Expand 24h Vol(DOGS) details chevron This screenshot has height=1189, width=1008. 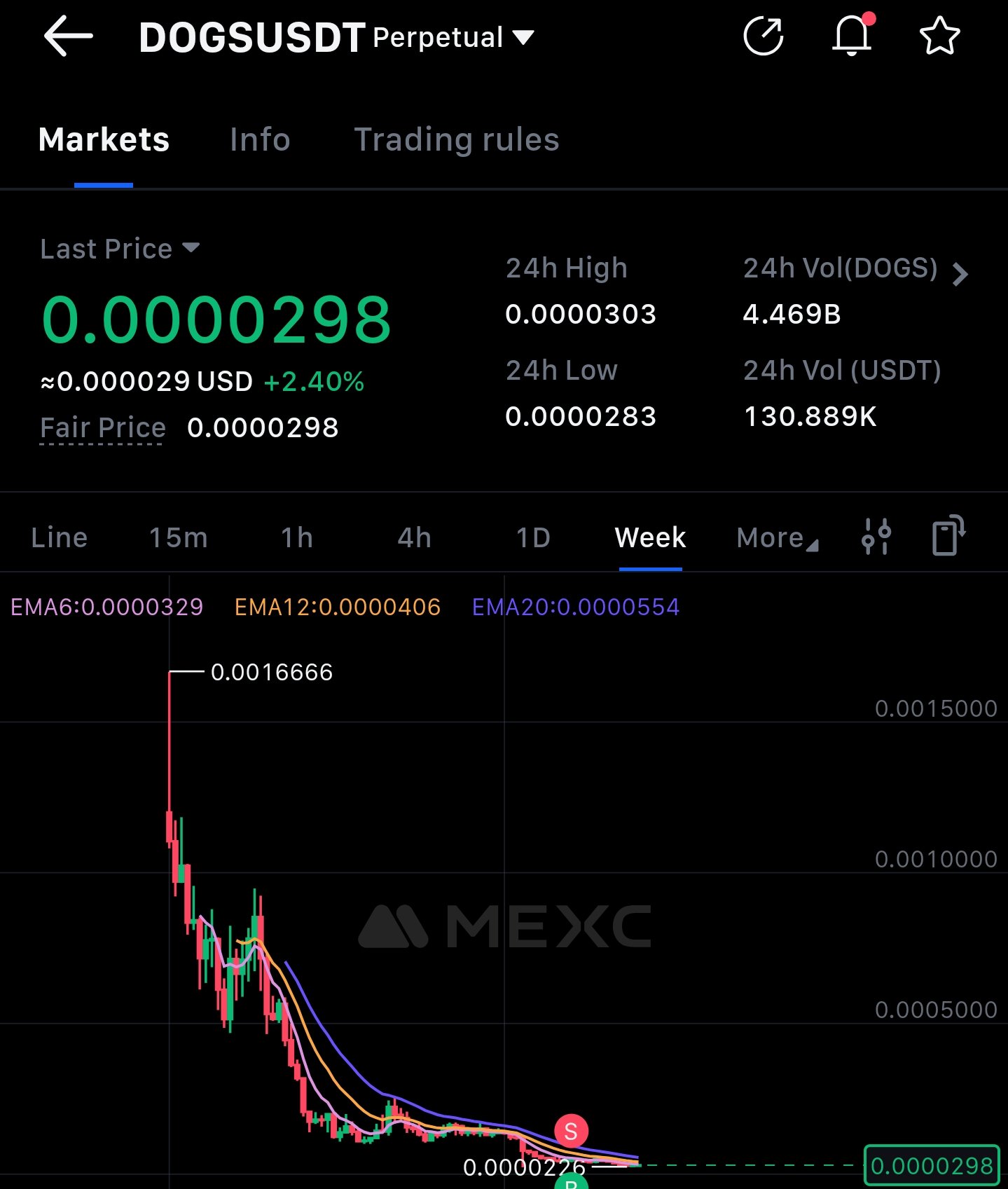click(960, 273)
